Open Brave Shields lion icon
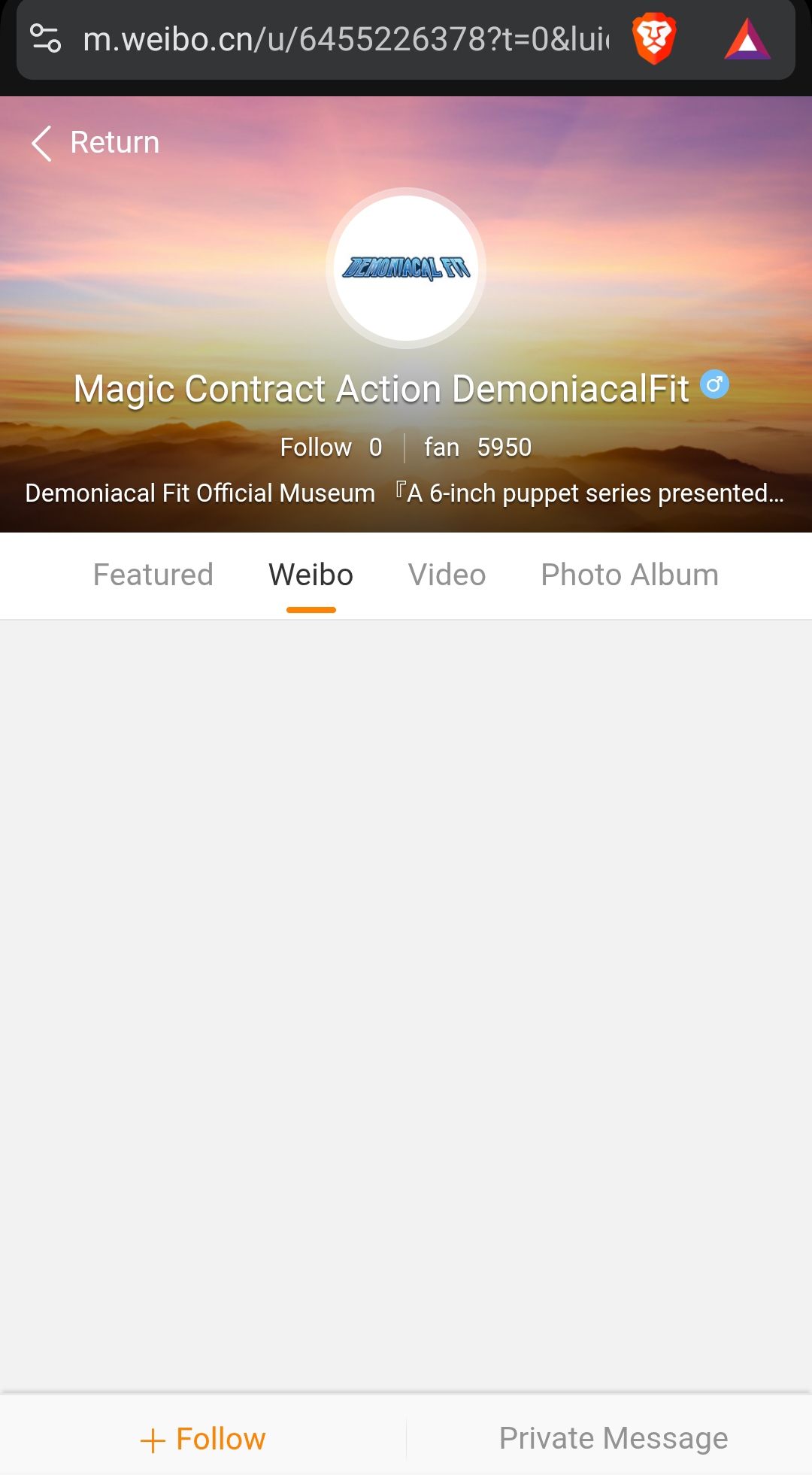812x1475 pixels. pos(654,39)
